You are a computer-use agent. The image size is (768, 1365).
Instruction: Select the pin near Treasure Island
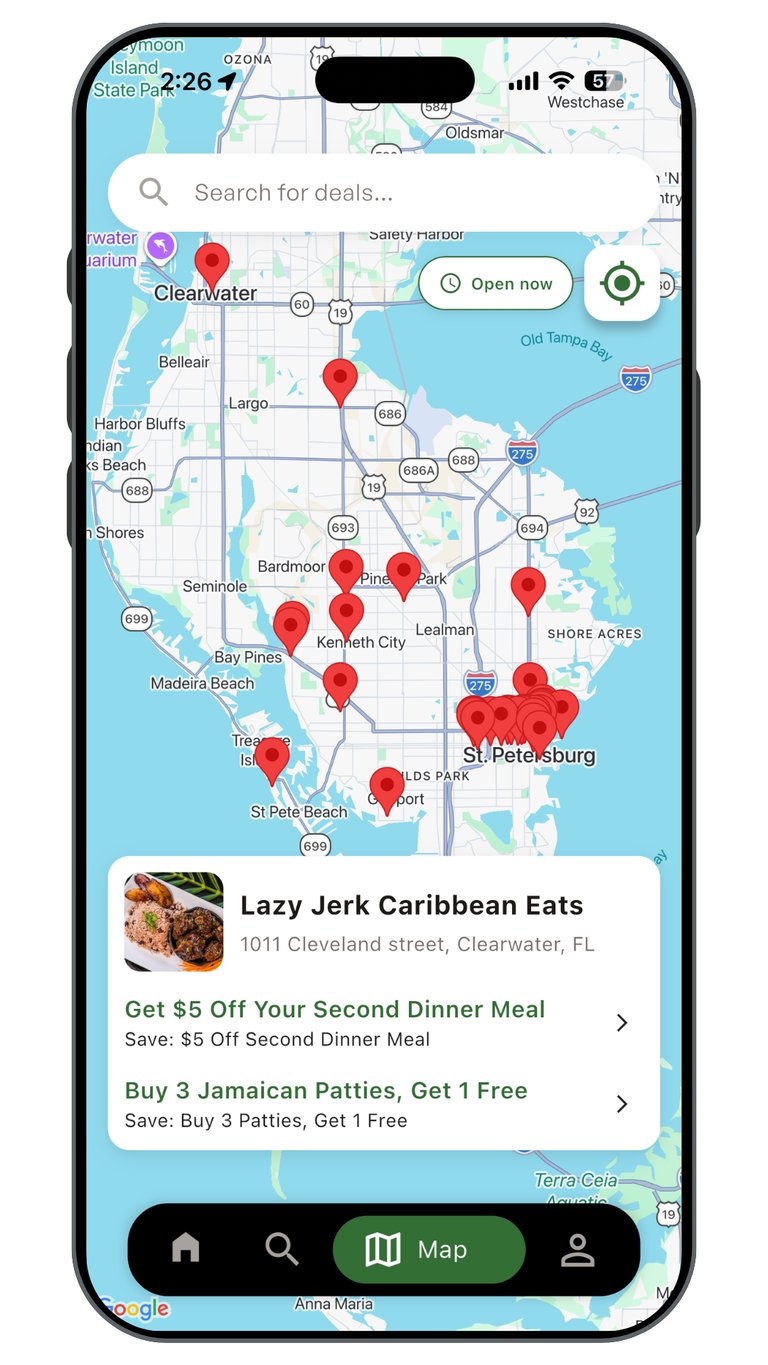click(271, 761)
